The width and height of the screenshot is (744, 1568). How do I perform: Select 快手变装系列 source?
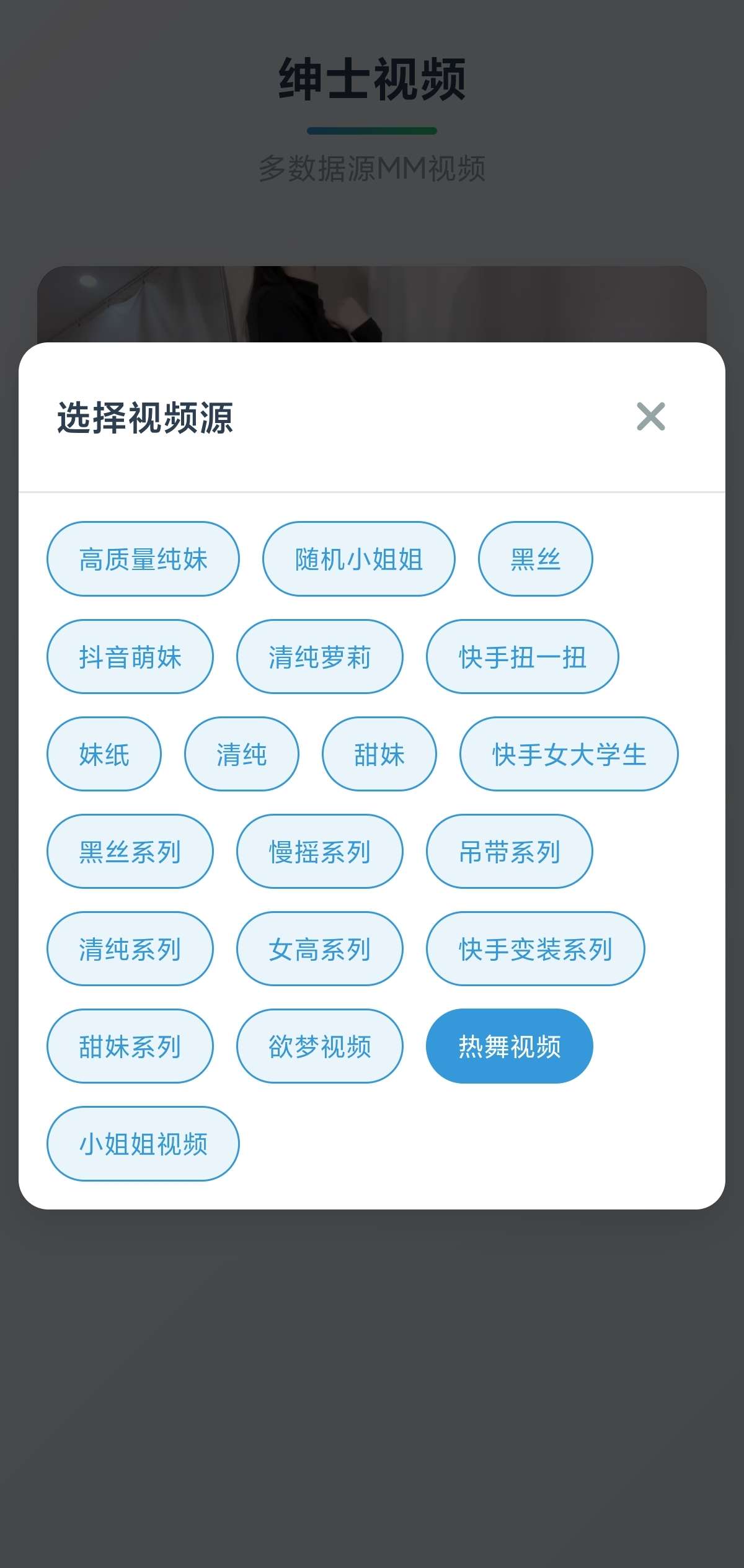(536, 949)
